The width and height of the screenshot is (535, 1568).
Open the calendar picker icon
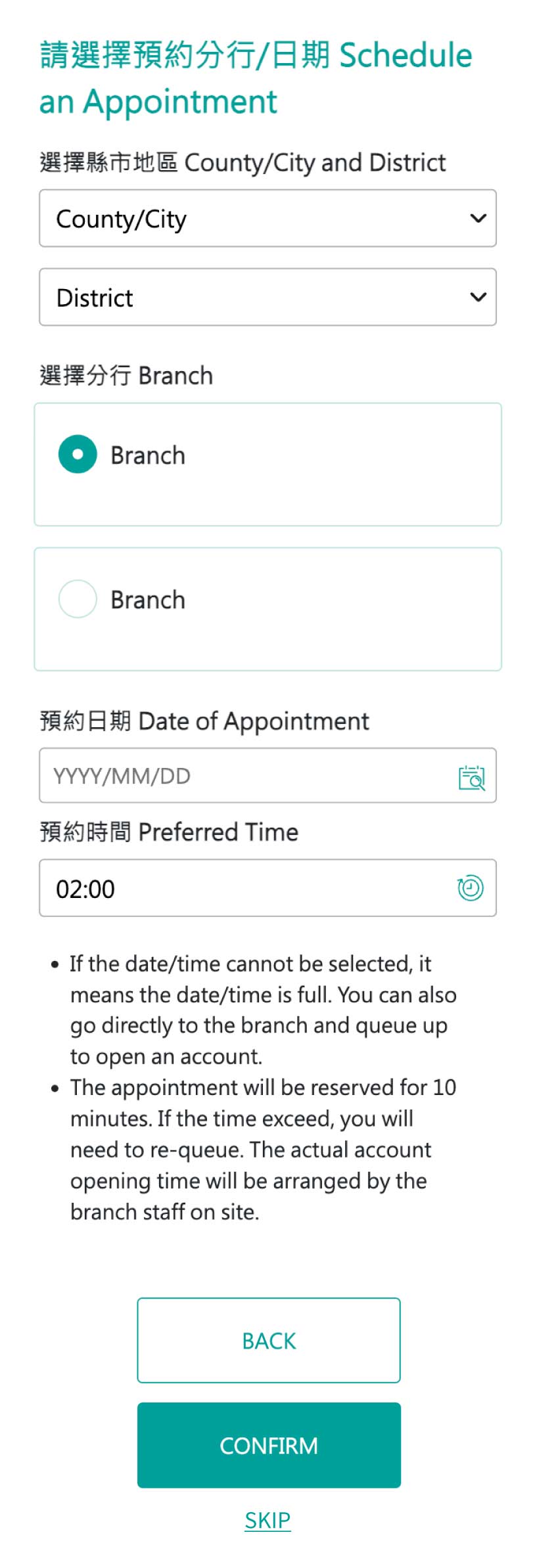click(x=471, y=777)
